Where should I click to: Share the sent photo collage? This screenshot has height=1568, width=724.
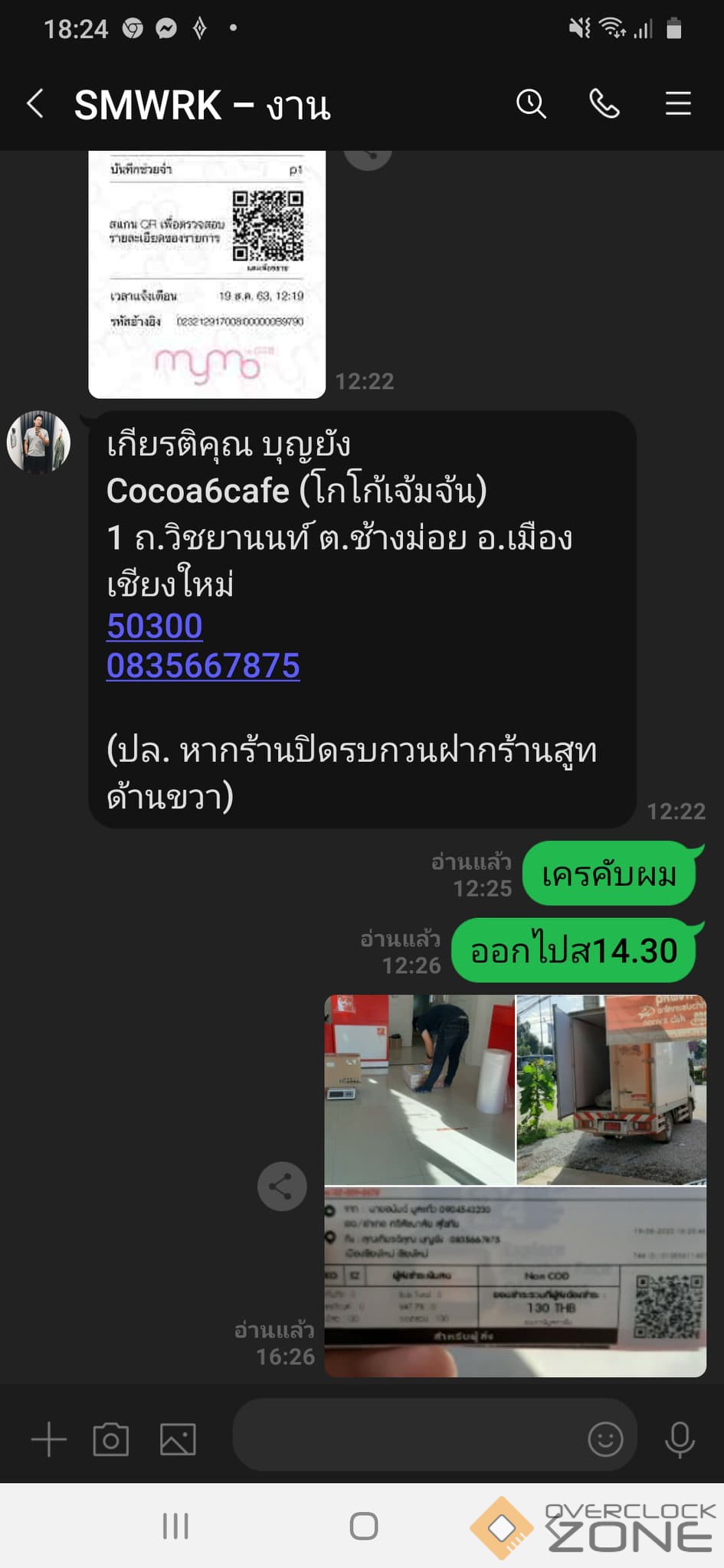282,1187
